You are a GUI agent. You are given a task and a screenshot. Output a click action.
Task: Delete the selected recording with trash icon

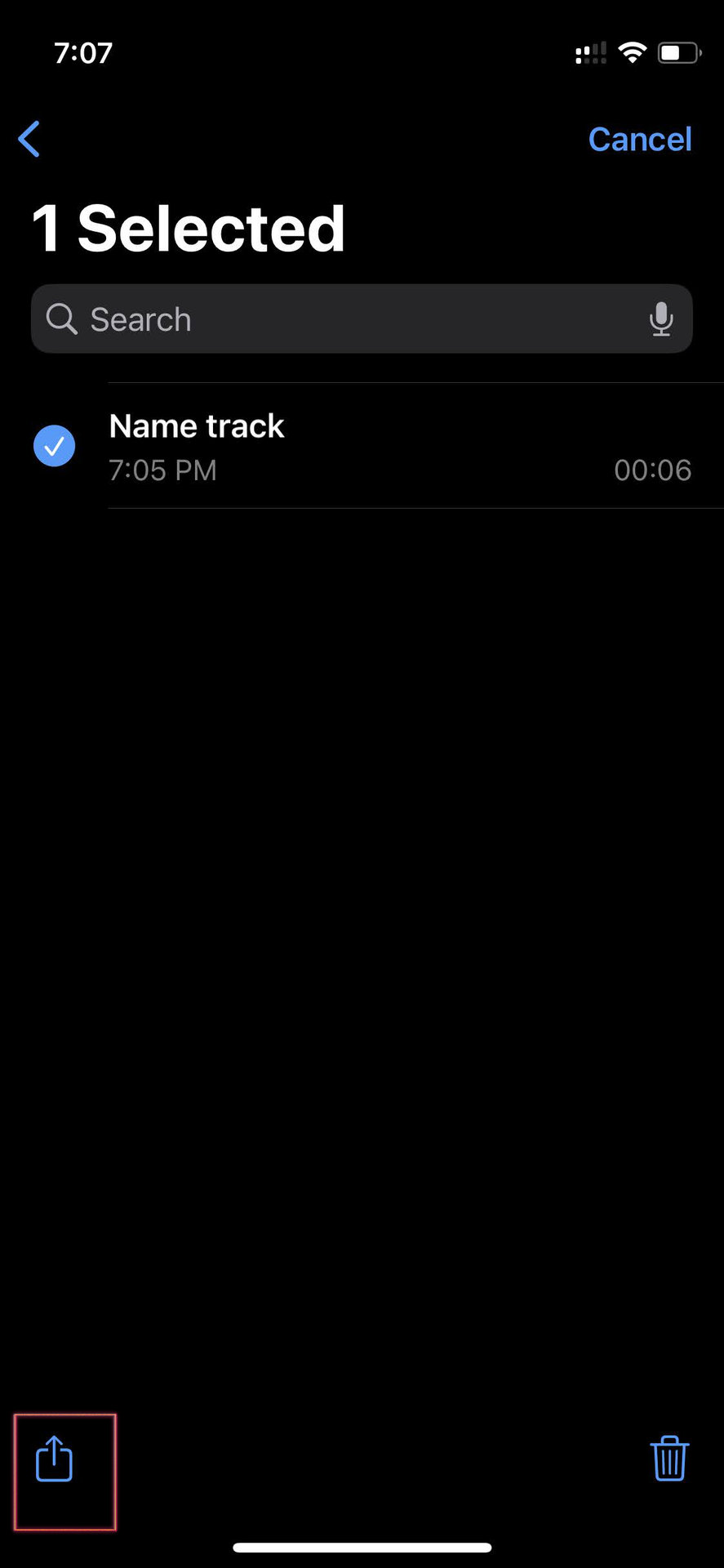[669, 1459]
